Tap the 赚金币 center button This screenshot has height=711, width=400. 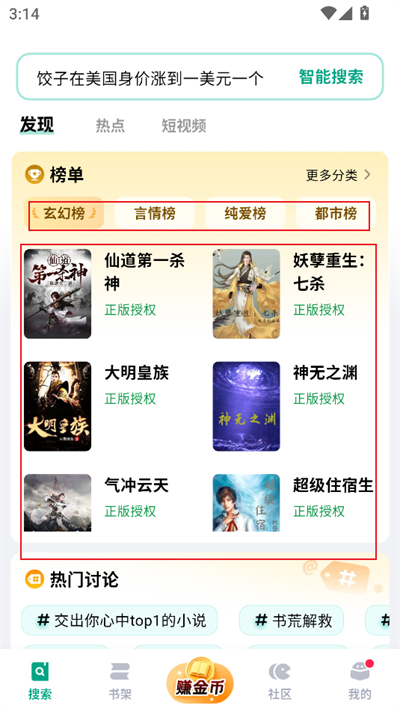(200, 681)
